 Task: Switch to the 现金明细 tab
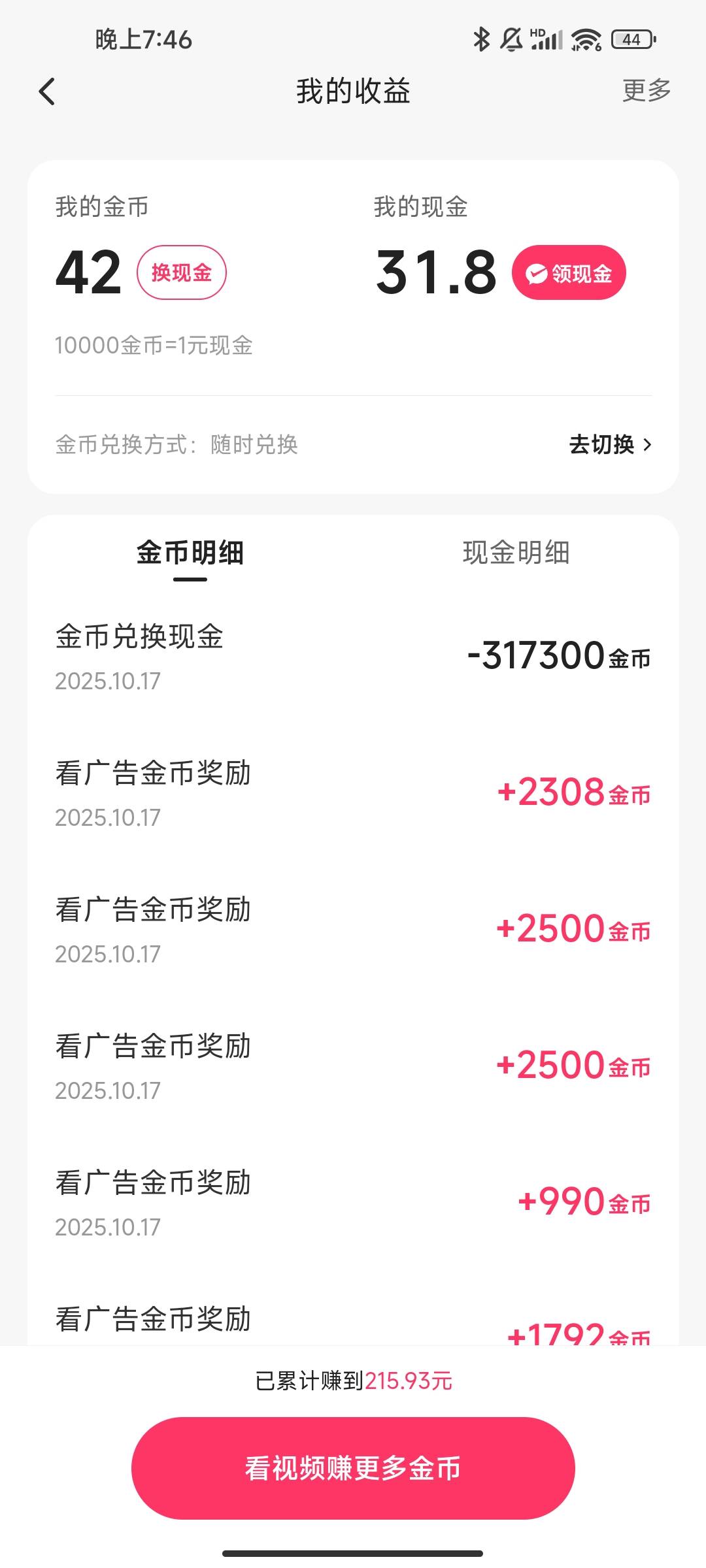(x=516, y=553)
